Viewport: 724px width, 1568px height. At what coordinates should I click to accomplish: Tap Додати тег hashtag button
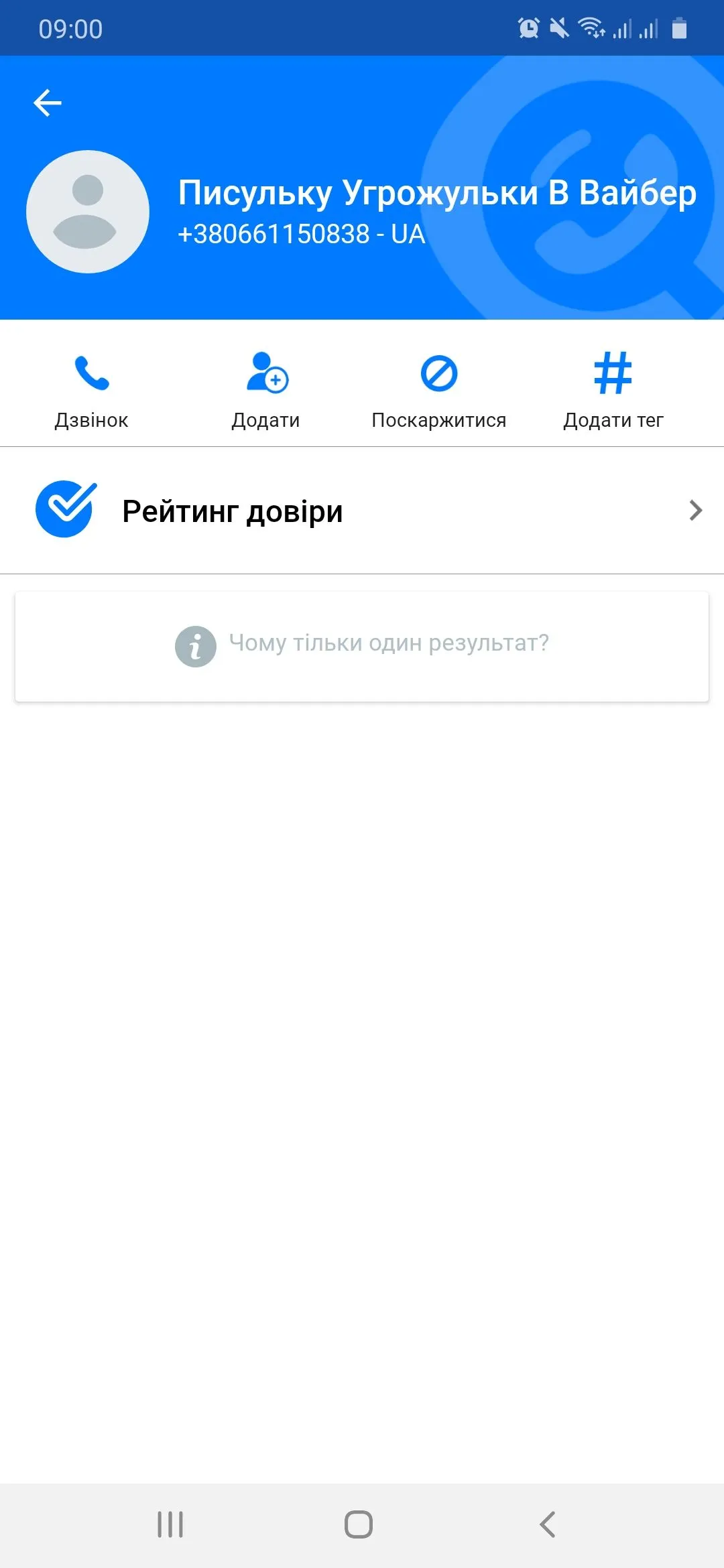pos(613,389)
